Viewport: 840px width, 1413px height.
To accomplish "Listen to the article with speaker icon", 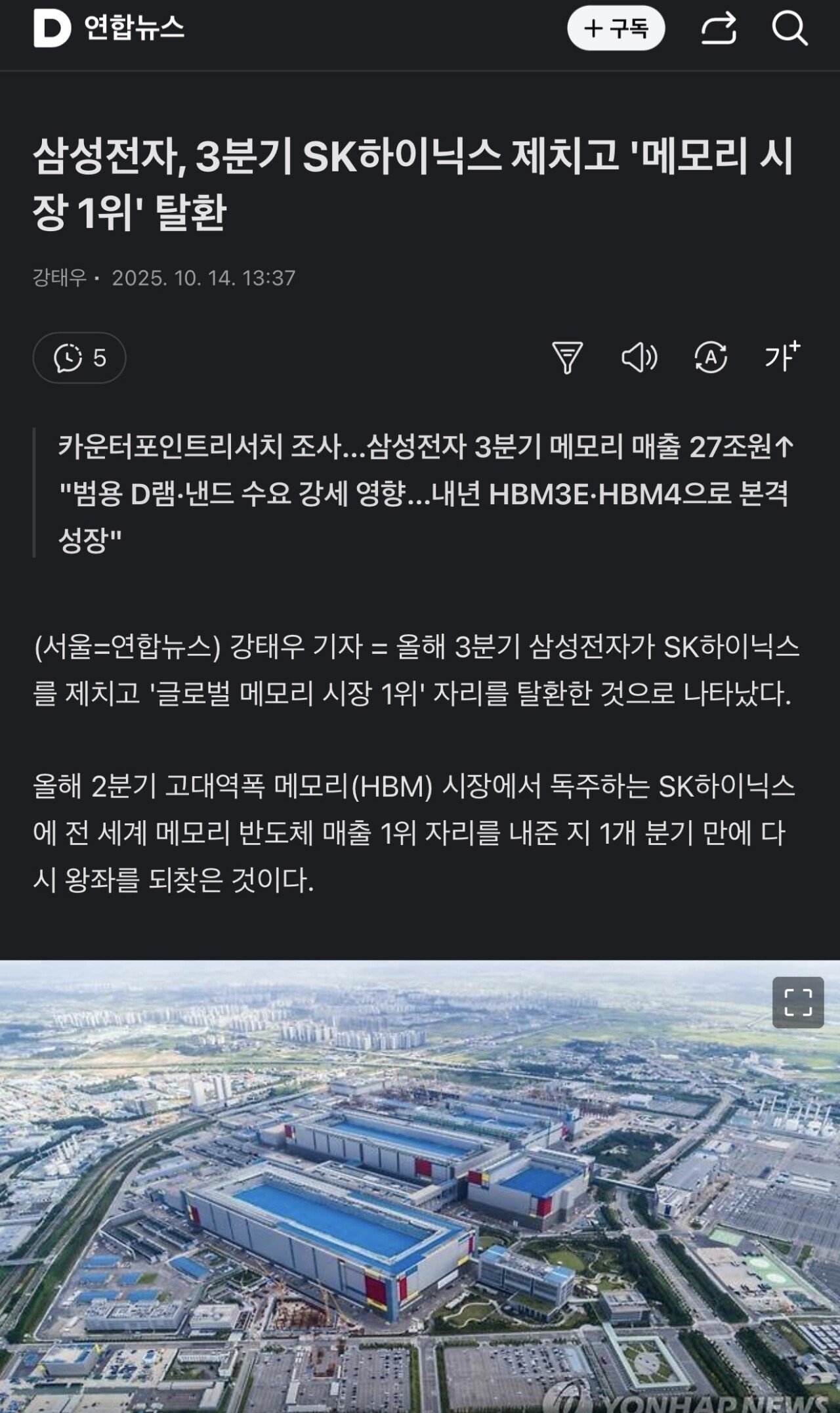I will [x=639, y=358].
